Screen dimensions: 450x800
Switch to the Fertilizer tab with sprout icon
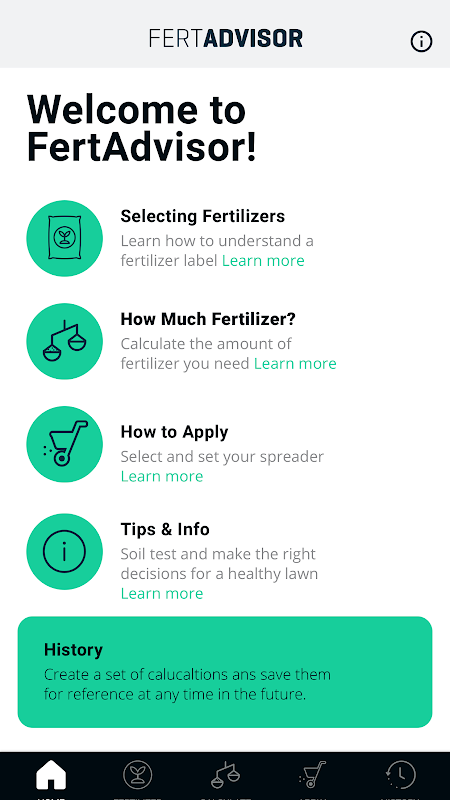pos(137,777)
